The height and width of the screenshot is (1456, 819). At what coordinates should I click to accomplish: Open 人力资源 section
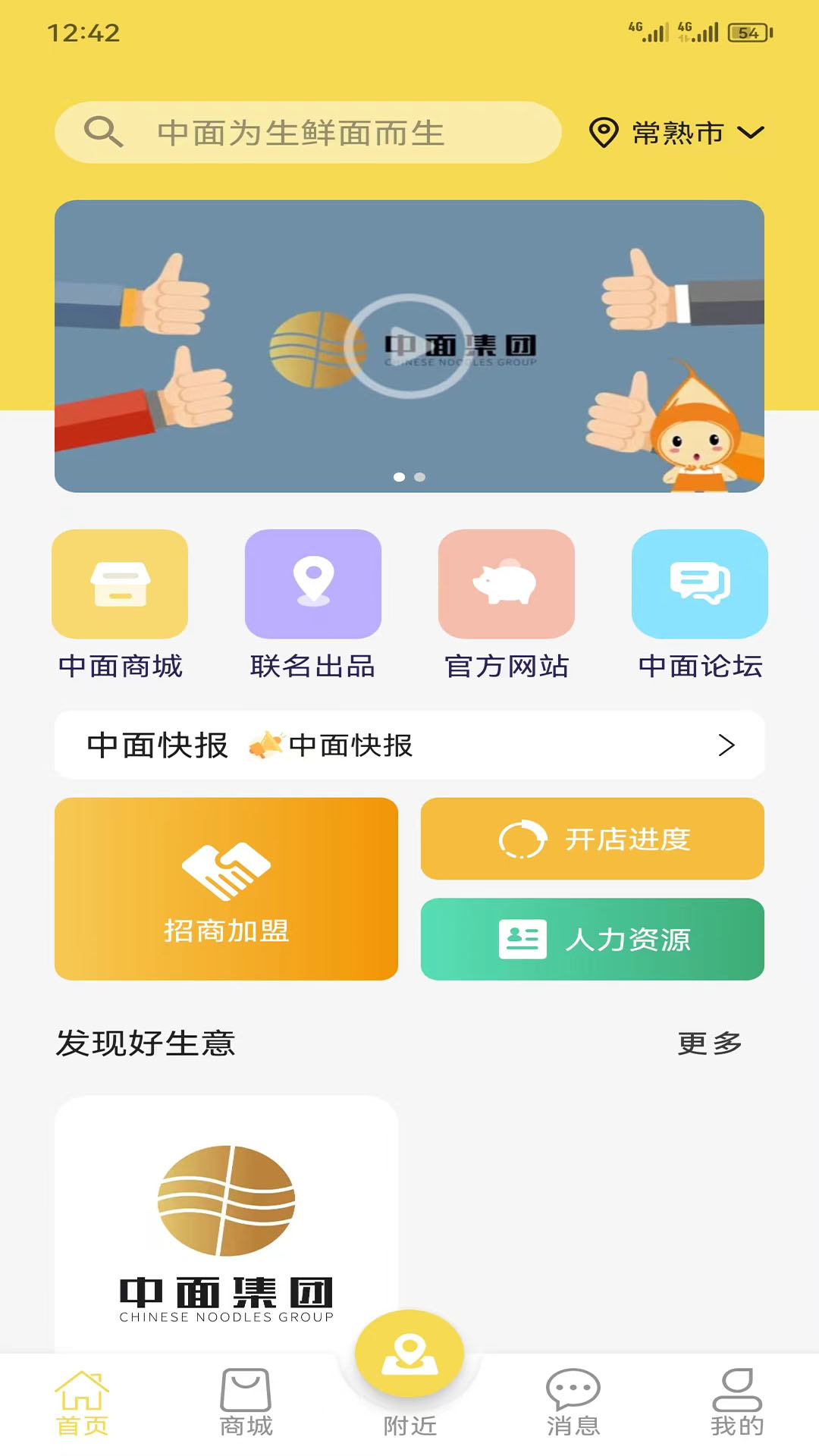pos(592,940)
